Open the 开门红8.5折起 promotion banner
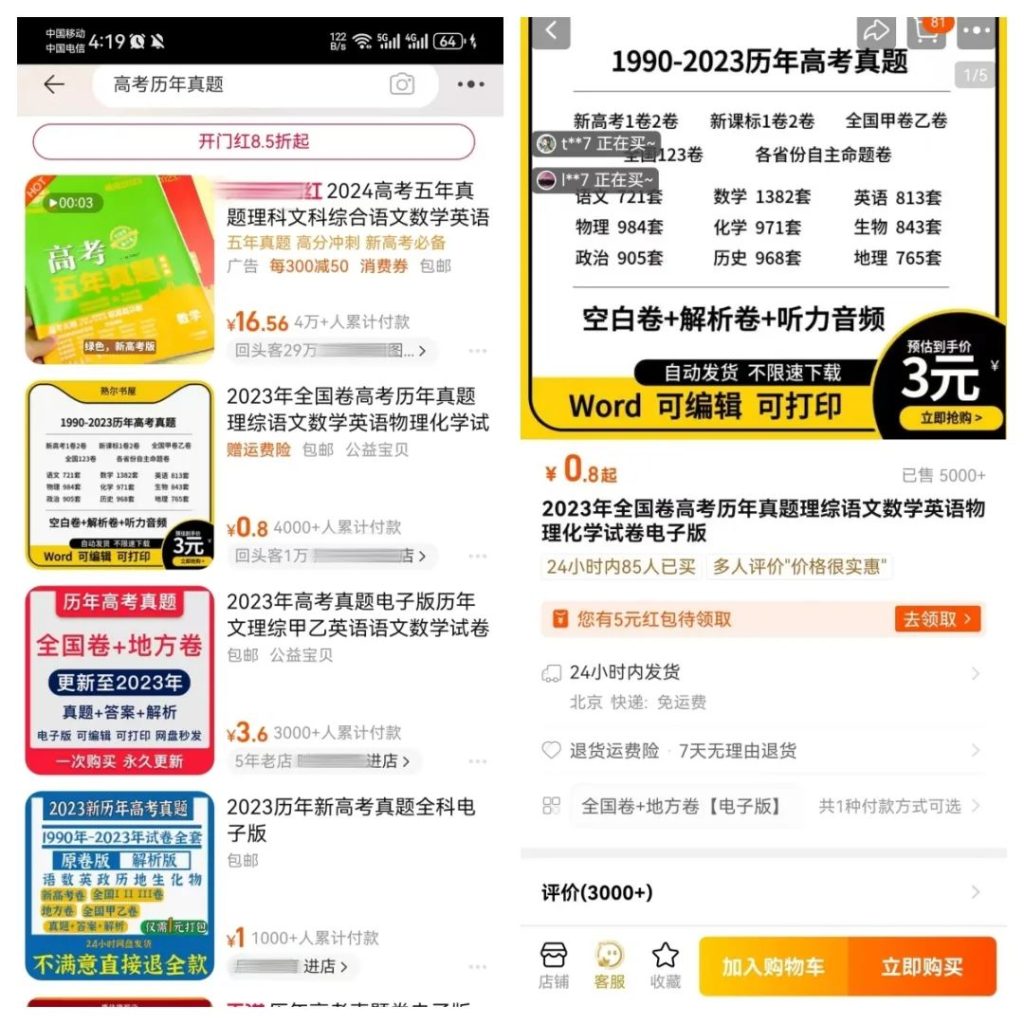This screenshot has height=1024, width=1024. click(253, 141)
